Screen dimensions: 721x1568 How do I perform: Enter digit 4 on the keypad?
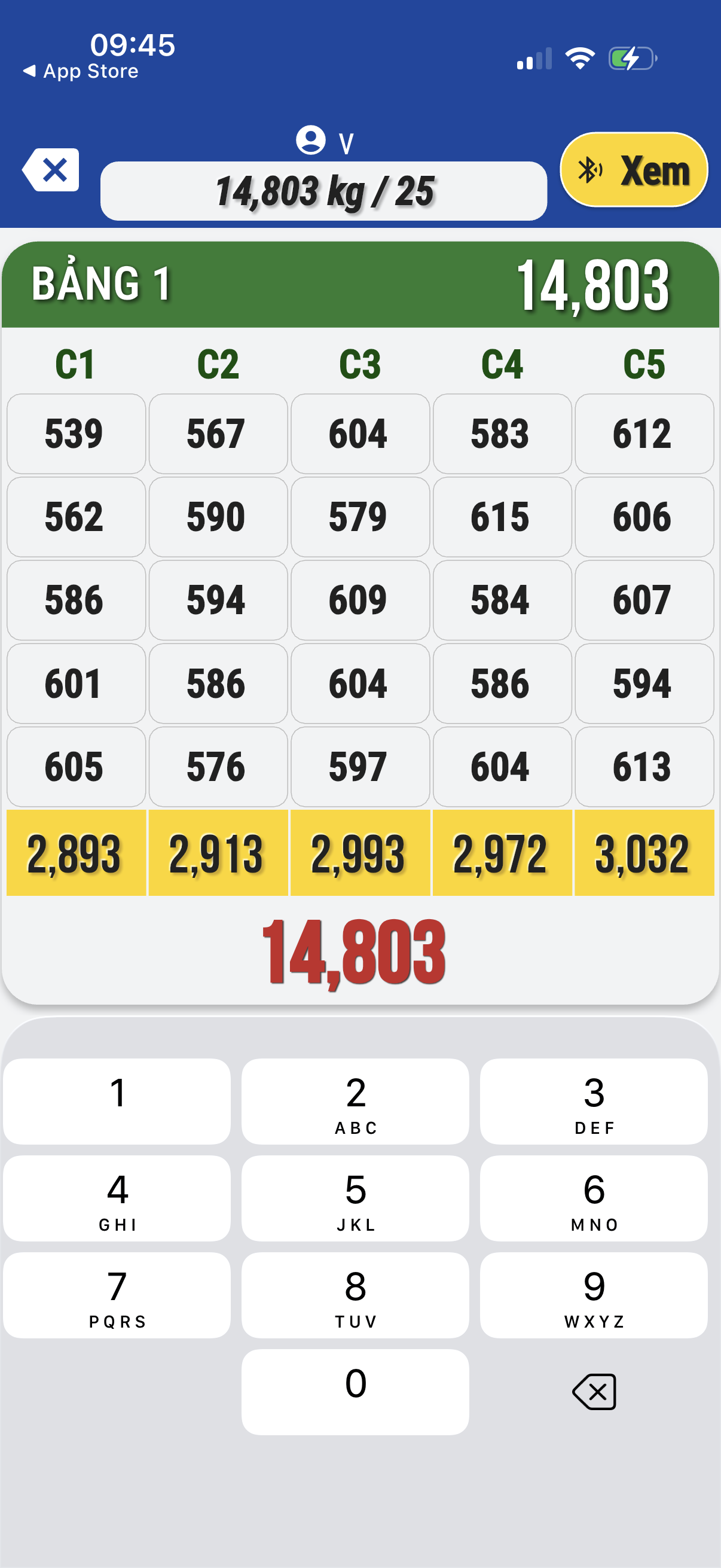117,1198
